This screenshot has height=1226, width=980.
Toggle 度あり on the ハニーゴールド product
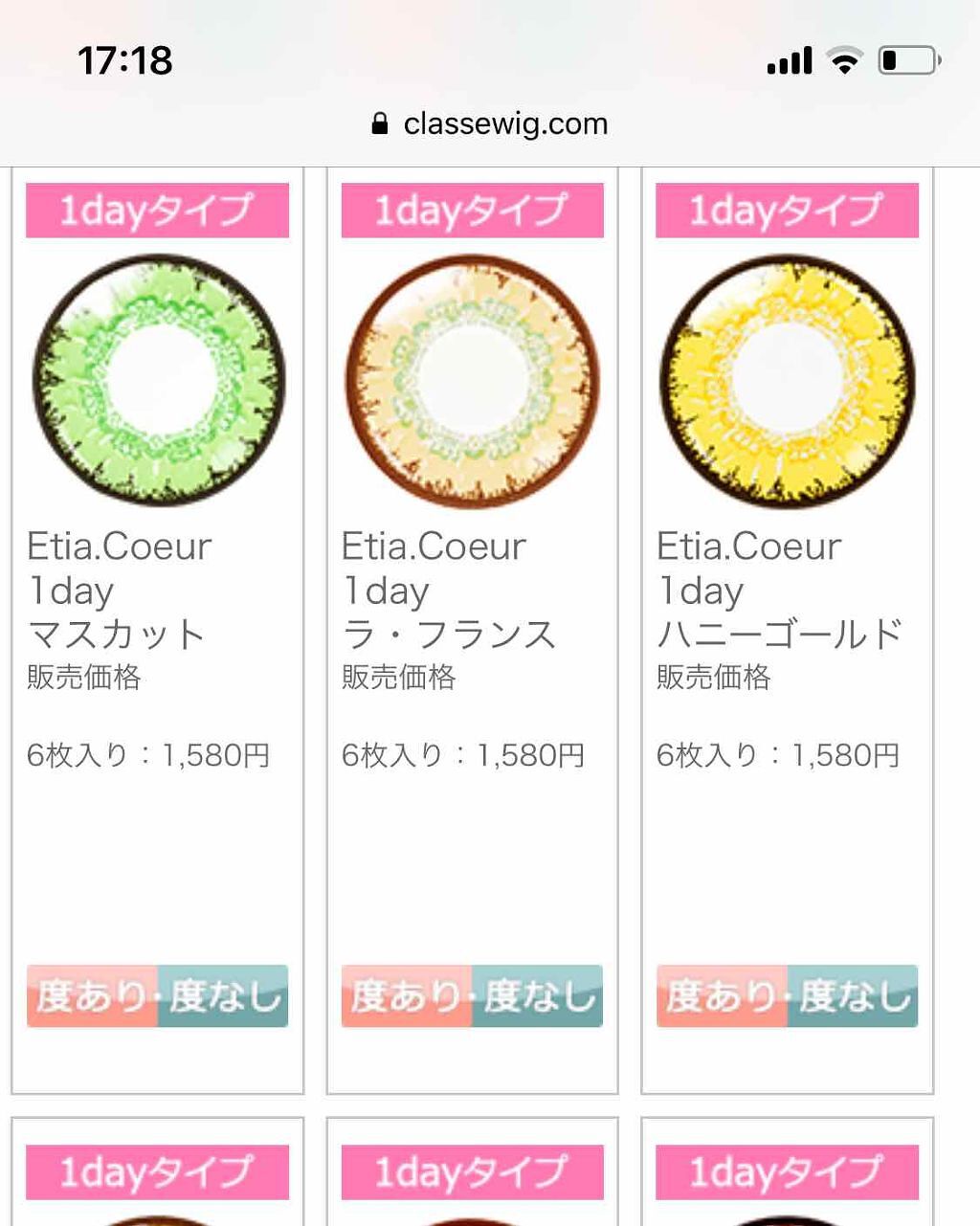coord(723,996)
